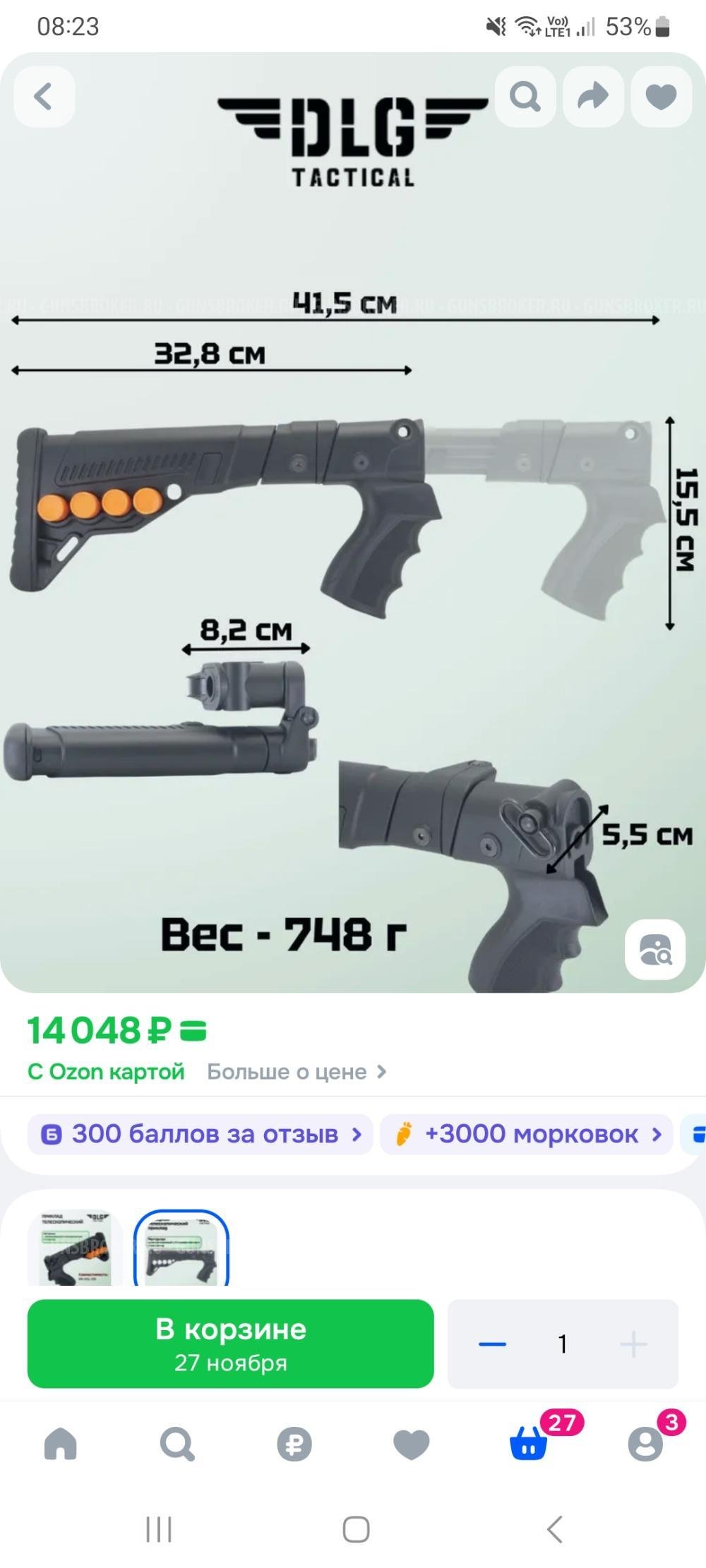Viewport: 706px width, 1568px height.
Task: Open the cart tab with 27 items
Action: point(529,1444)
